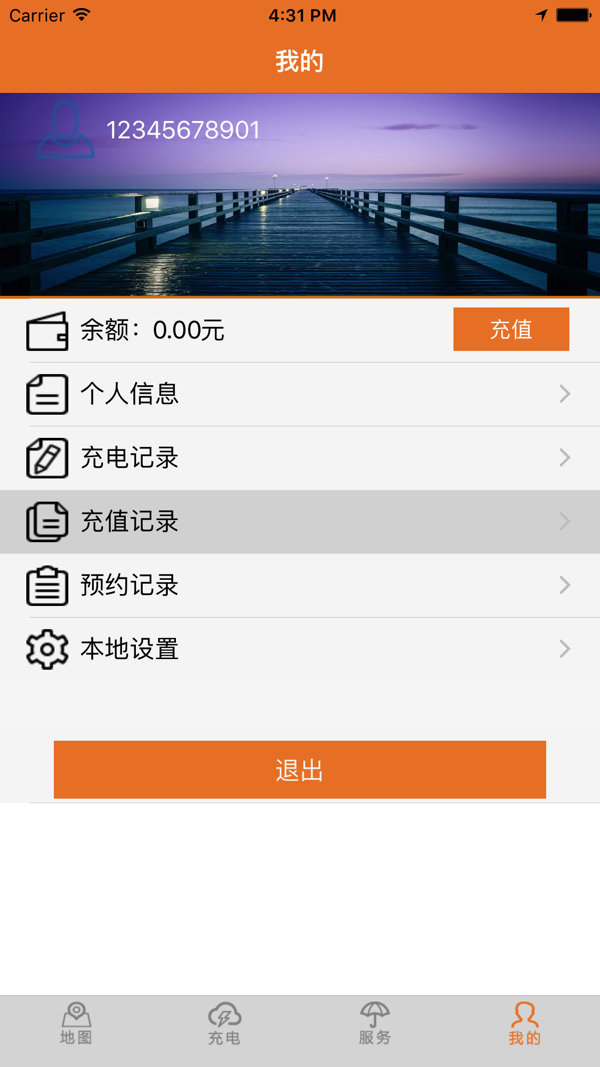Open 预约记录 reservation records

[x=300, y=585]
